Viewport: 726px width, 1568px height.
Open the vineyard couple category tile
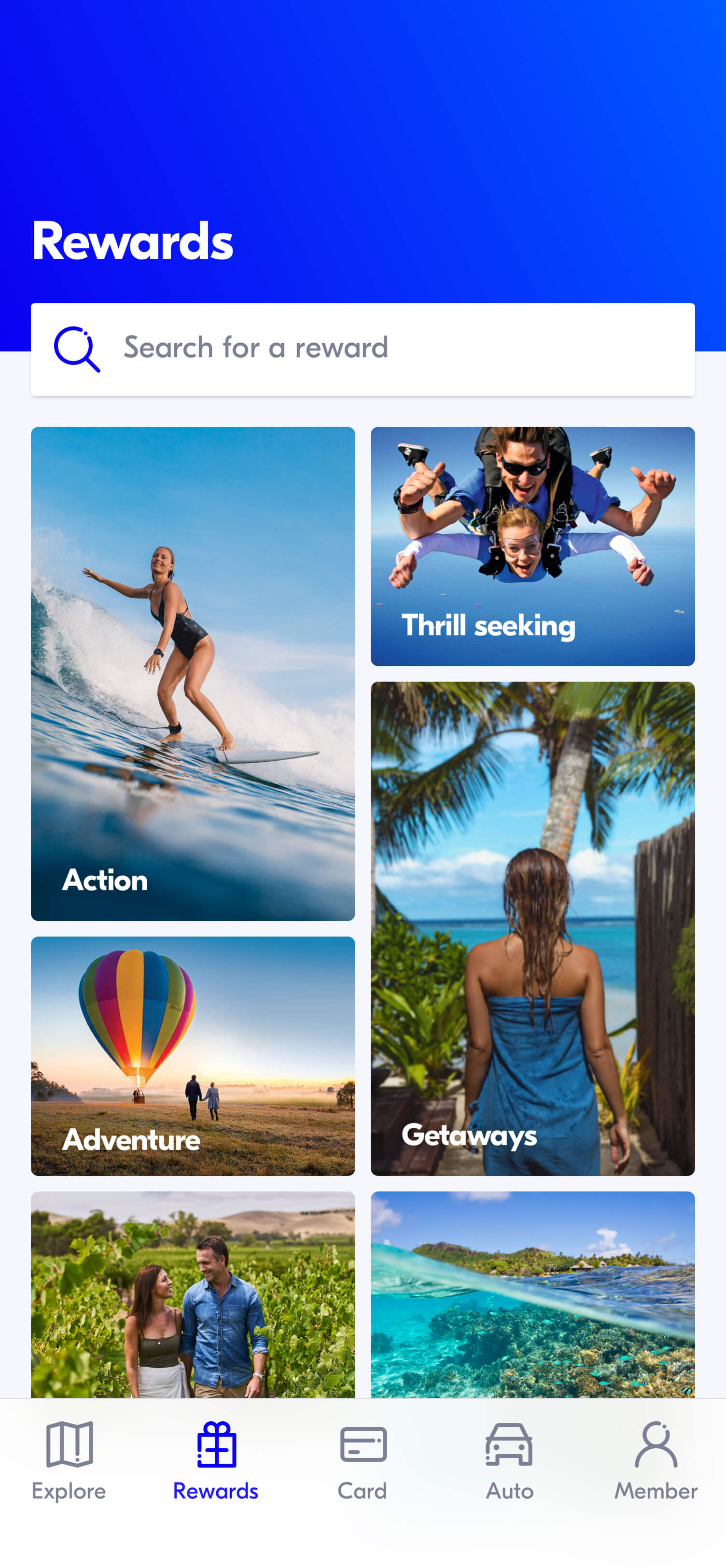pyautogui.click(x=193, y=1295)
